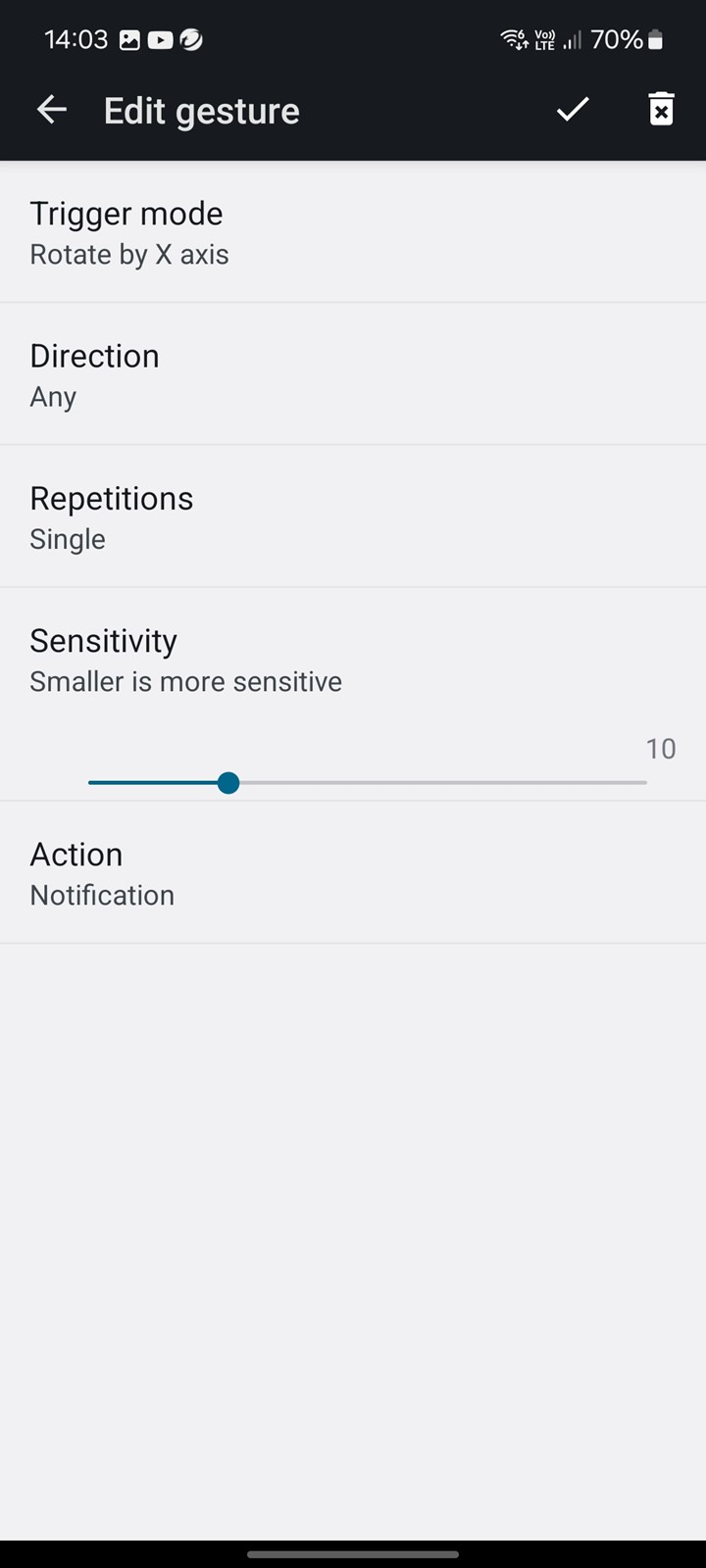Tap the Sensitivity slider track
This screenshot has height=1568, width=706.
pos(368,782)
